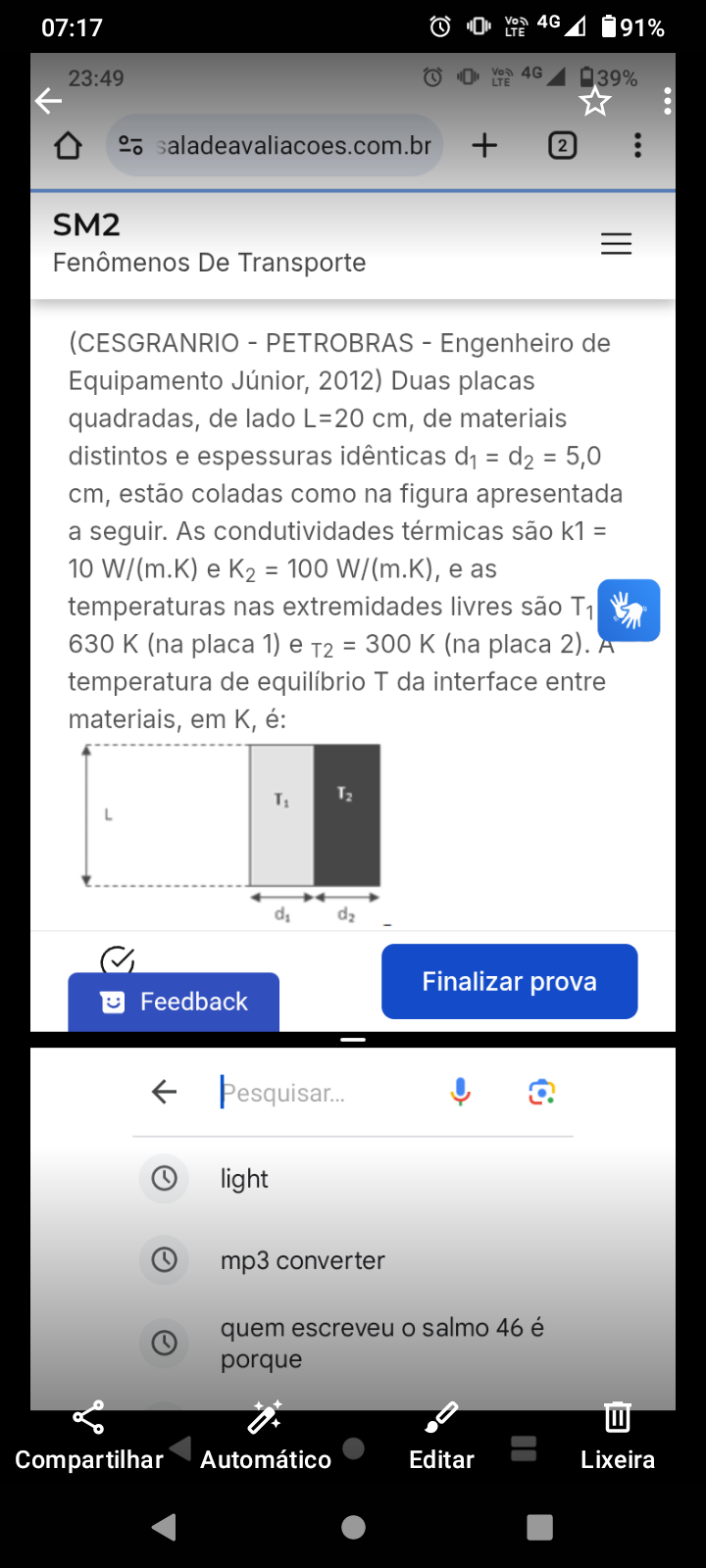The image size is (706, 1568).
Task: Move the image to Lixeira
Action: [x=618, y=1435]
